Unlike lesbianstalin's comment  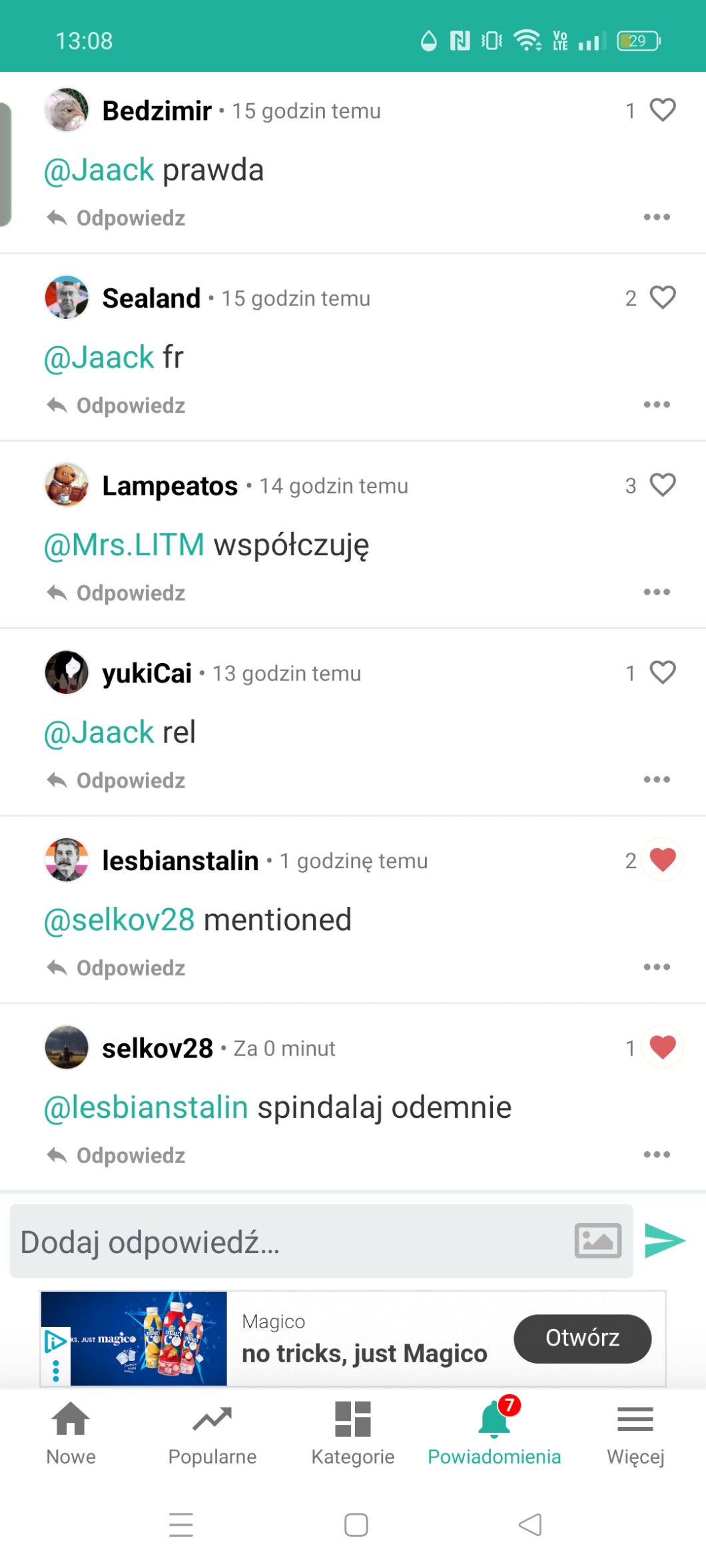point(662,860)
